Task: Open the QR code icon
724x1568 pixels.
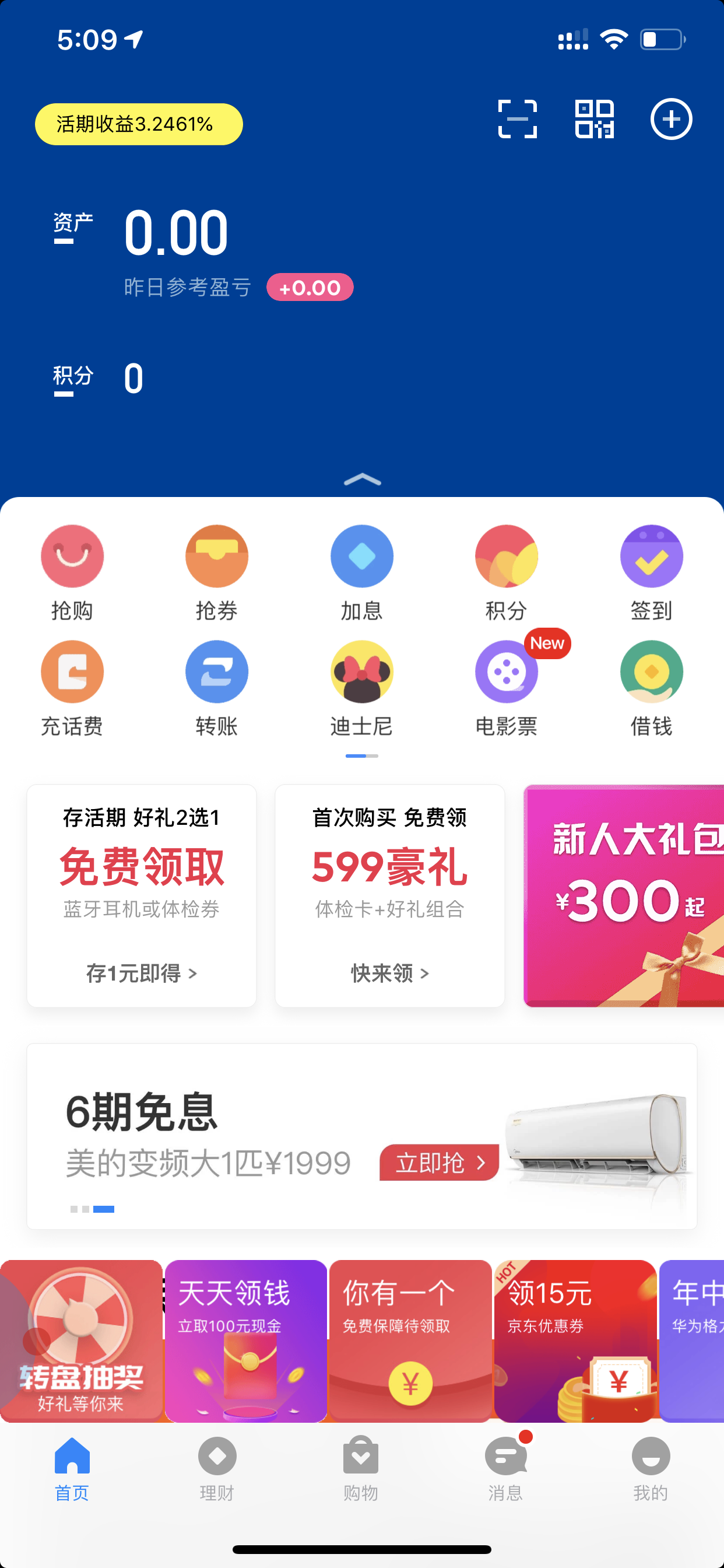Action: tap(595, 118)
